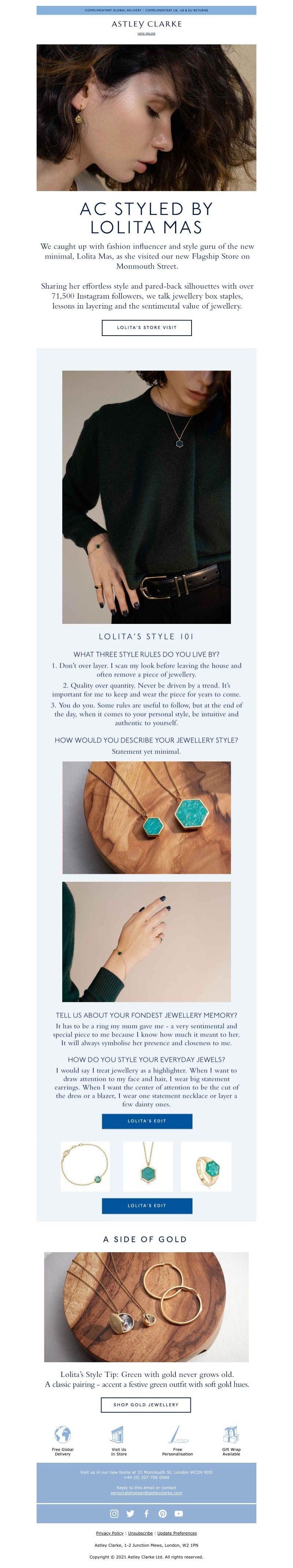Shop Gold Jewellery
Screen dimensions: 293x1568
tap(146, 1404)
